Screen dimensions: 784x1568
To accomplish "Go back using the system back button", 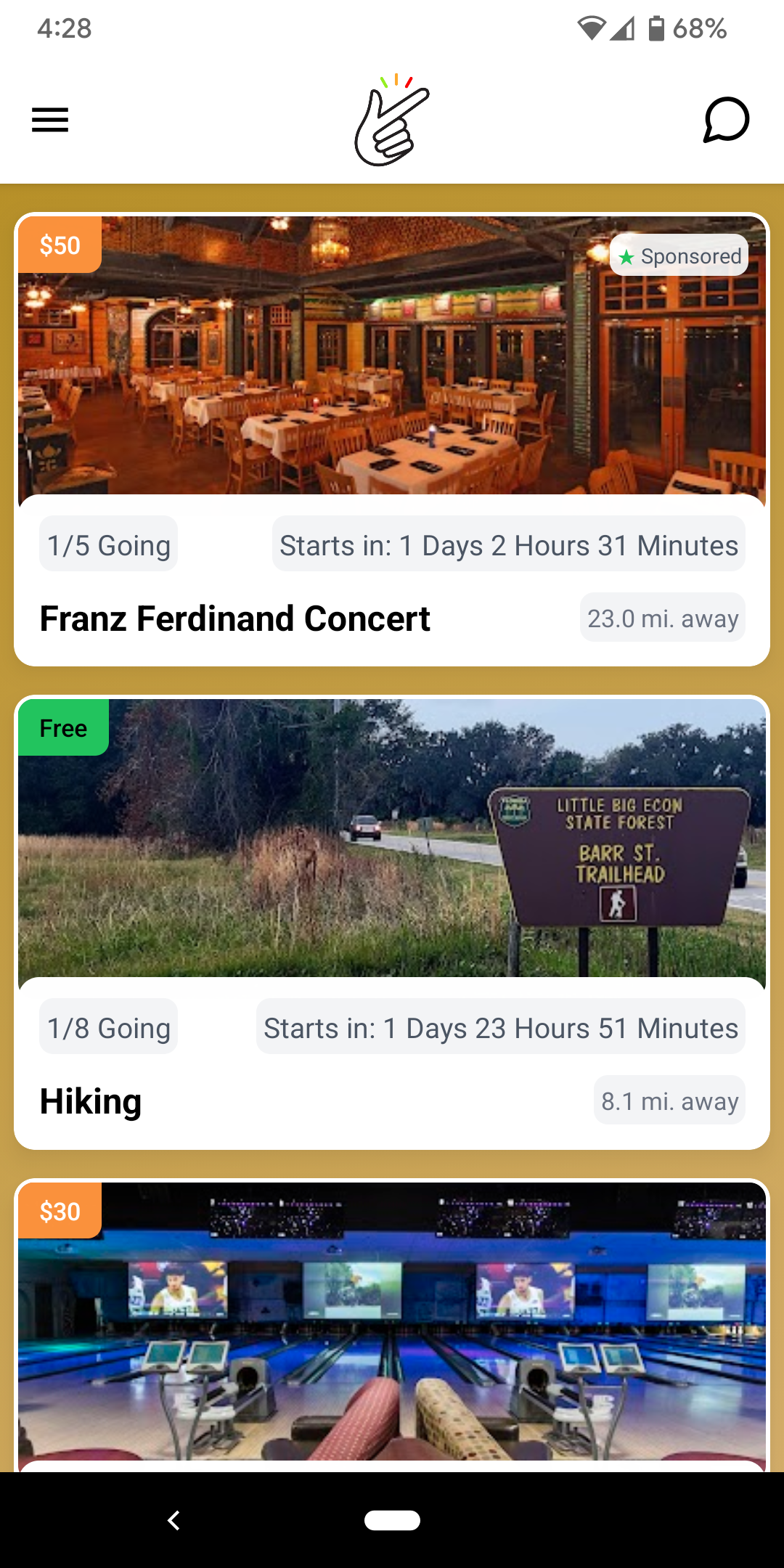I will (x=173, y=1520).
